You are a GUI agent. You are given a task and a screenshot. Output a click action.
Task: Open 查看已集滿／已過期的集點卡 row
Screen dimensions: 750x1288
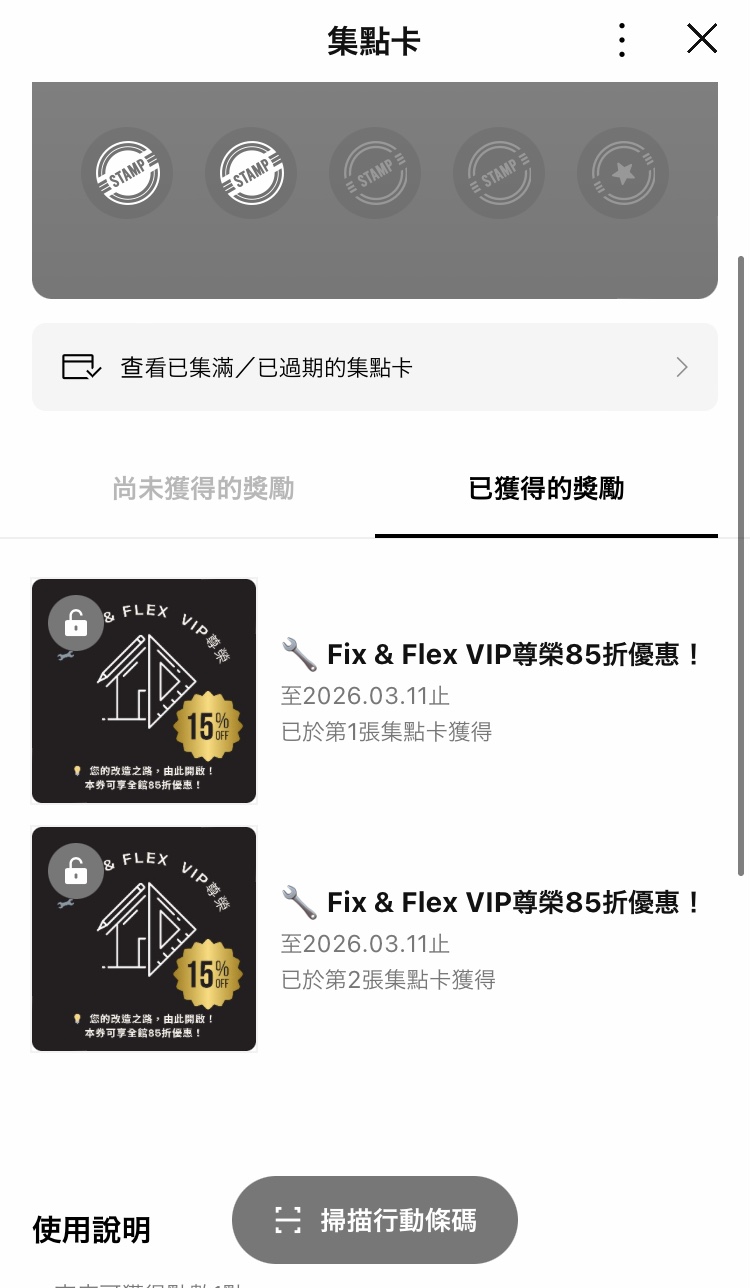pos(375,367)
